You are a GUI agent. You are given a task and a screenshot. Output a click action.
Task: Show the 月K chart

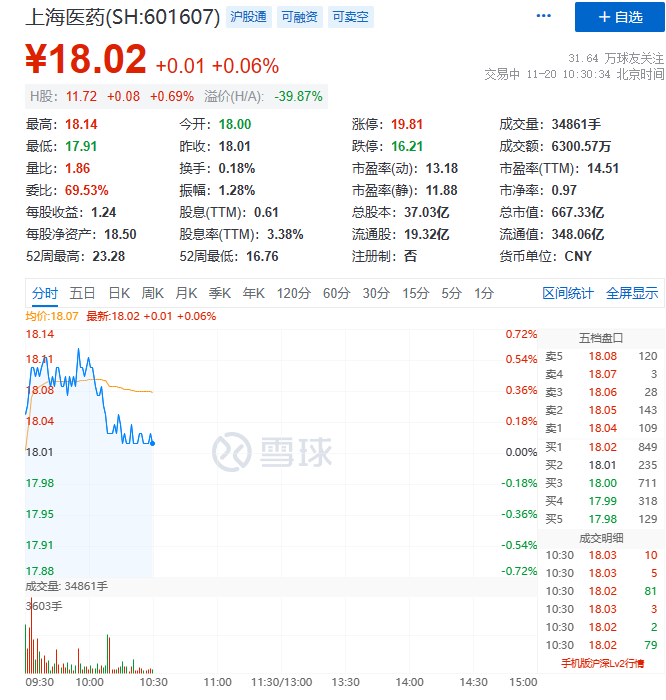186,293
